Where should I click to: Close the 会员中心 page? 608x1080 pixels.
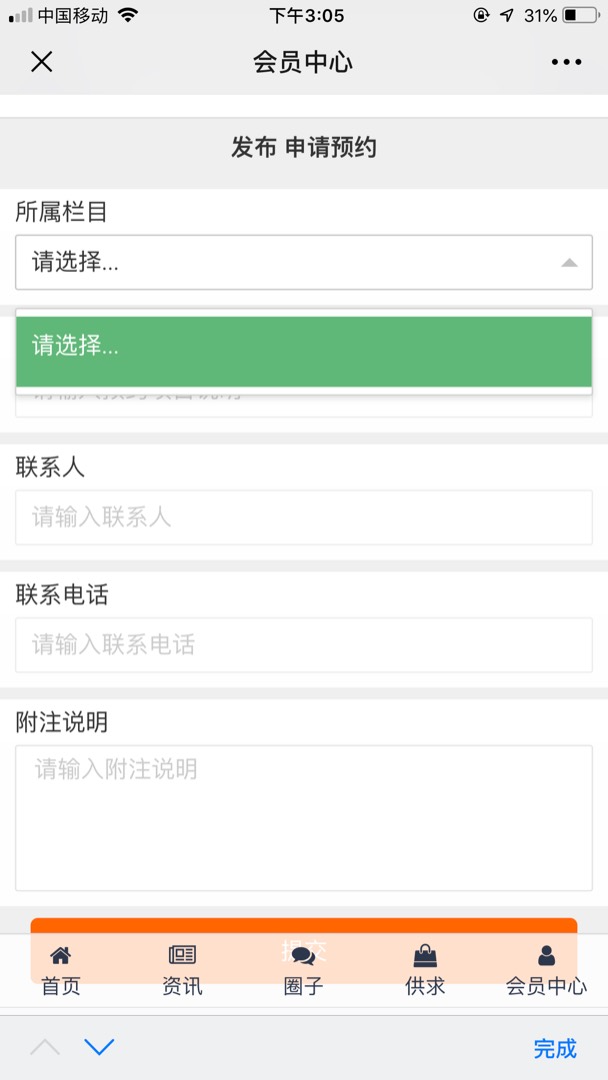[41, 62]
